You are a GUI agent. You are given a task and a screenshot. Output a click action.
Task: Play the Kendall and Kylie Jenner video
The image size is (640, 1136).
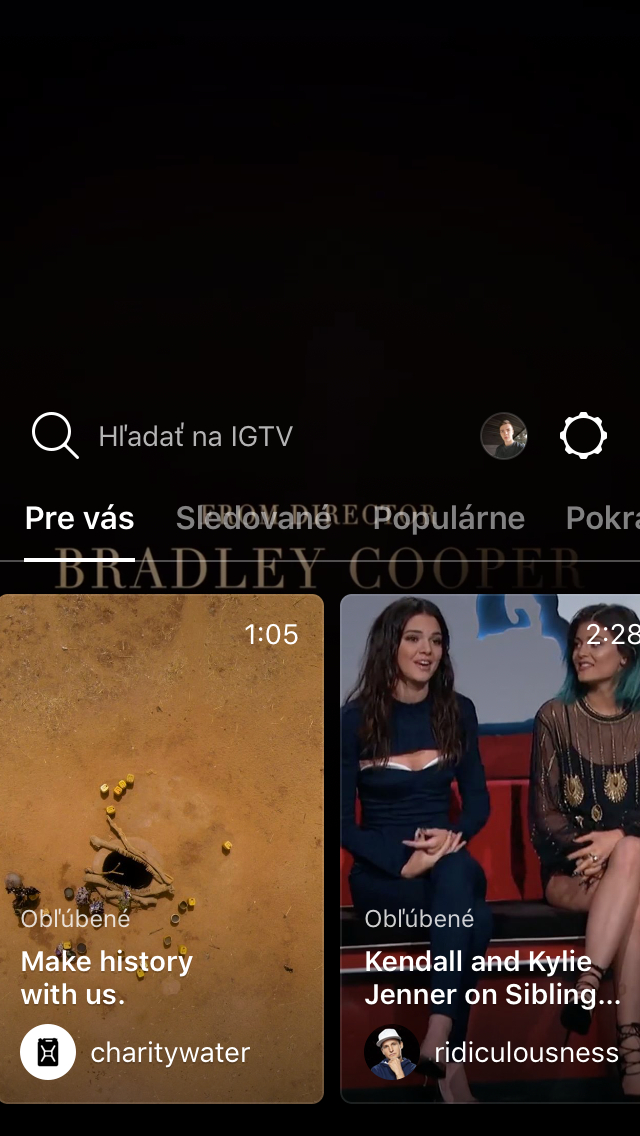490,848
